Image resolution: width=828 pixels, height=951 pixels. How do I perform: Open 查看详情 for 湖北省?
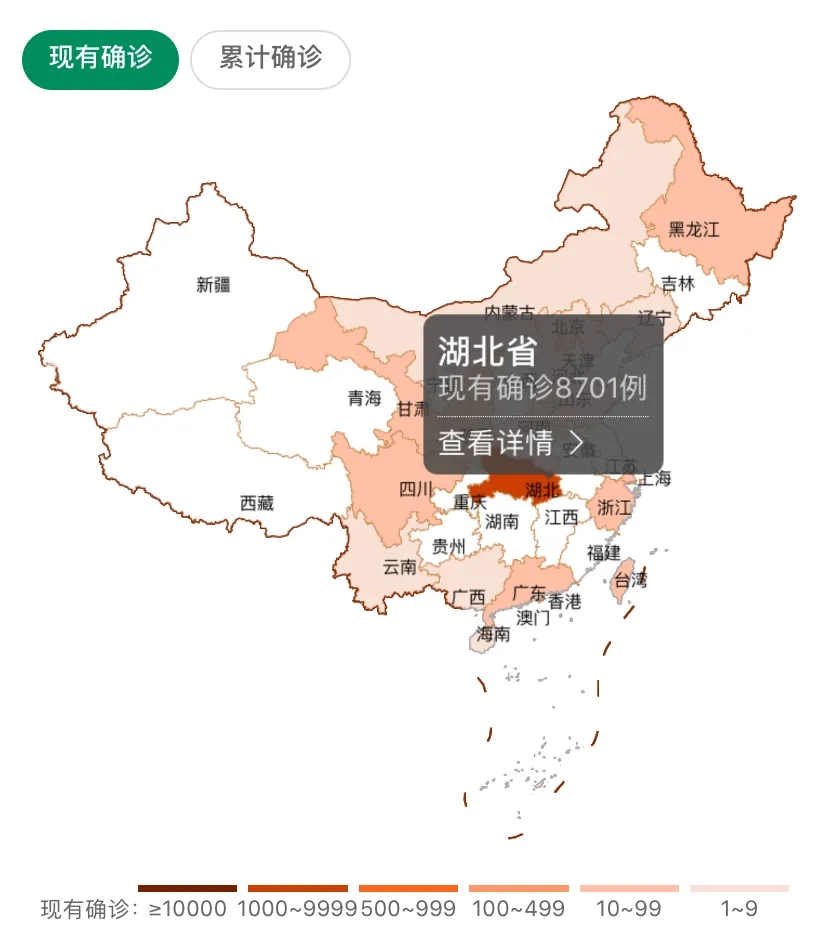click(x=510, y=443)
